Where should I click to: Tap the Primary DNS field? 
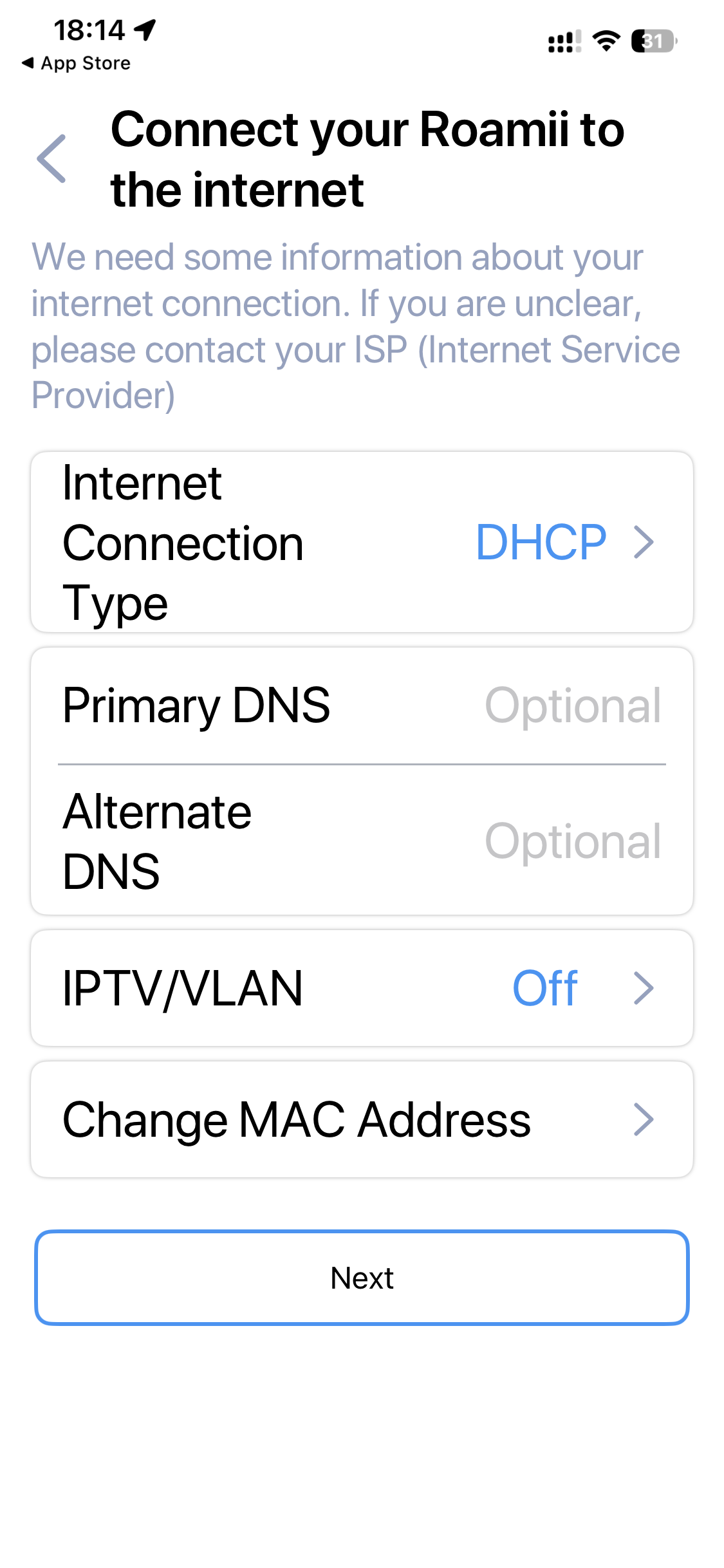[x=571, y=705]
